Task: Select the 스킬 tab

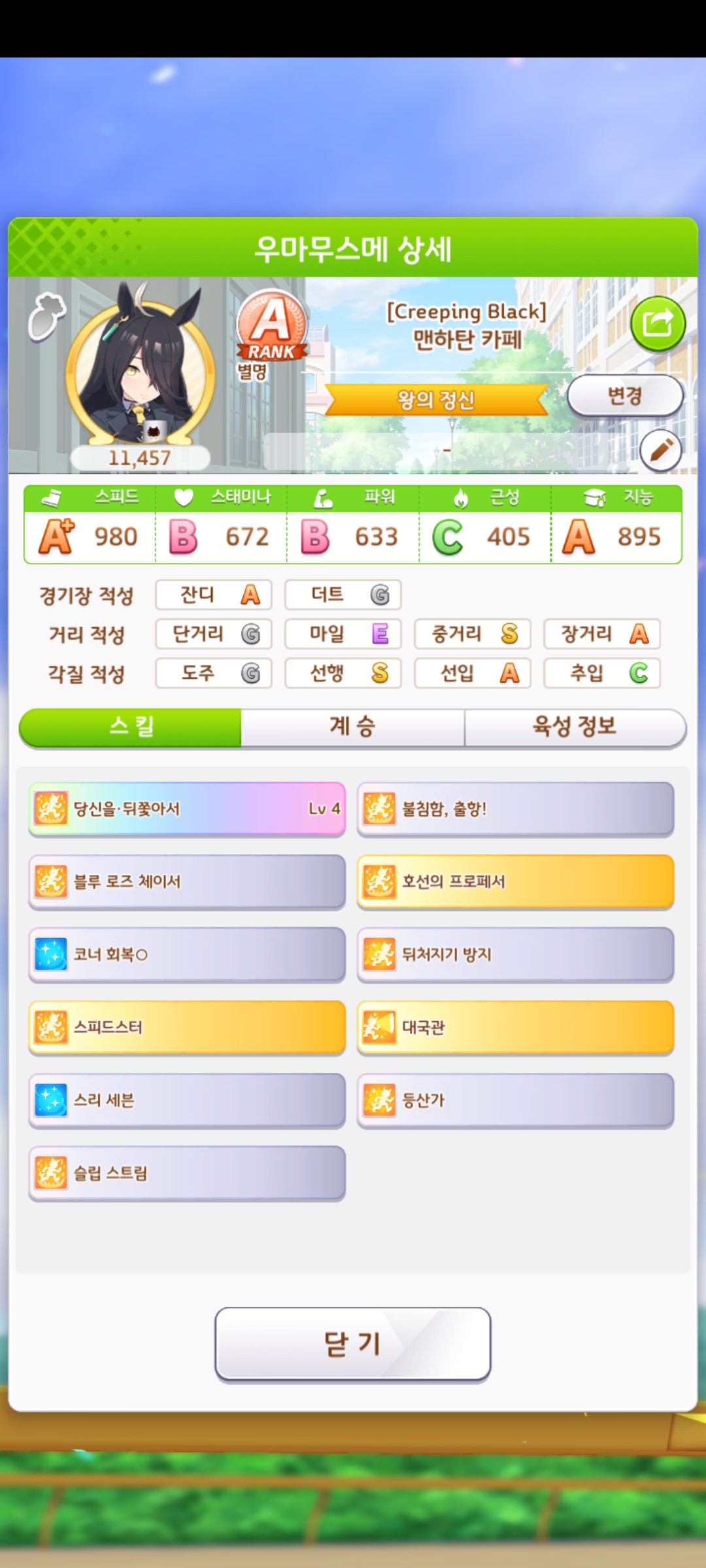Action: point(131,727)
